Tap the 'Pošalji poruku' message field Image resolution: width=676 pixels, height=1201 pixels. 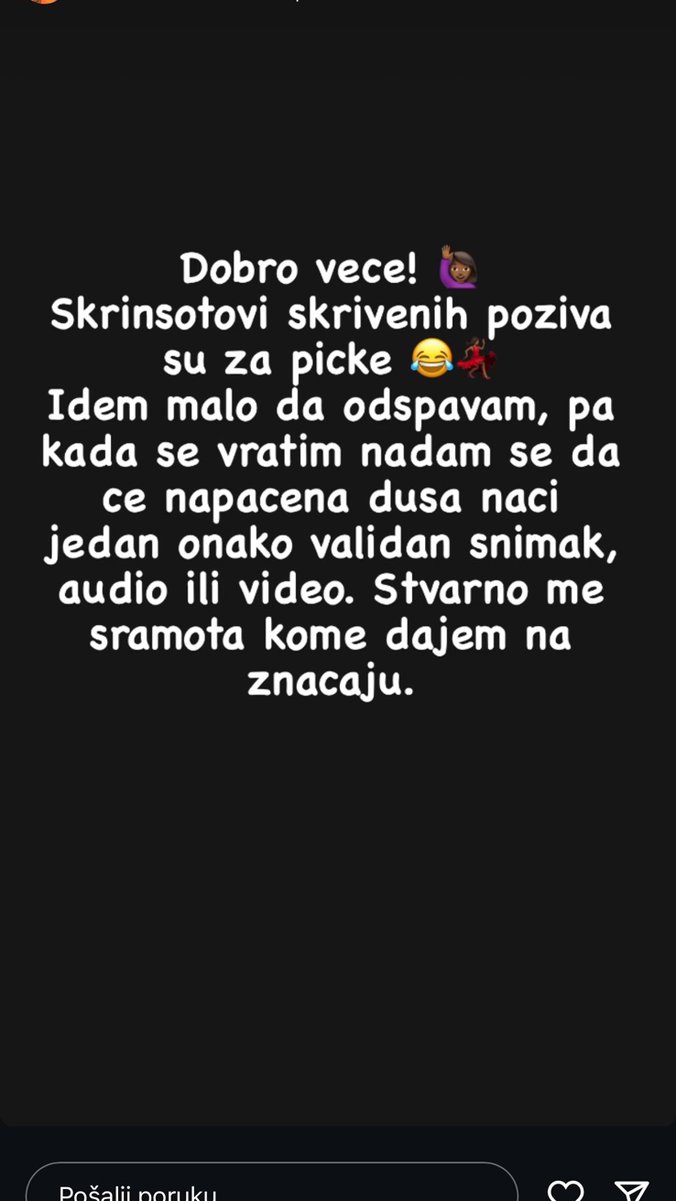[270, 1188]
